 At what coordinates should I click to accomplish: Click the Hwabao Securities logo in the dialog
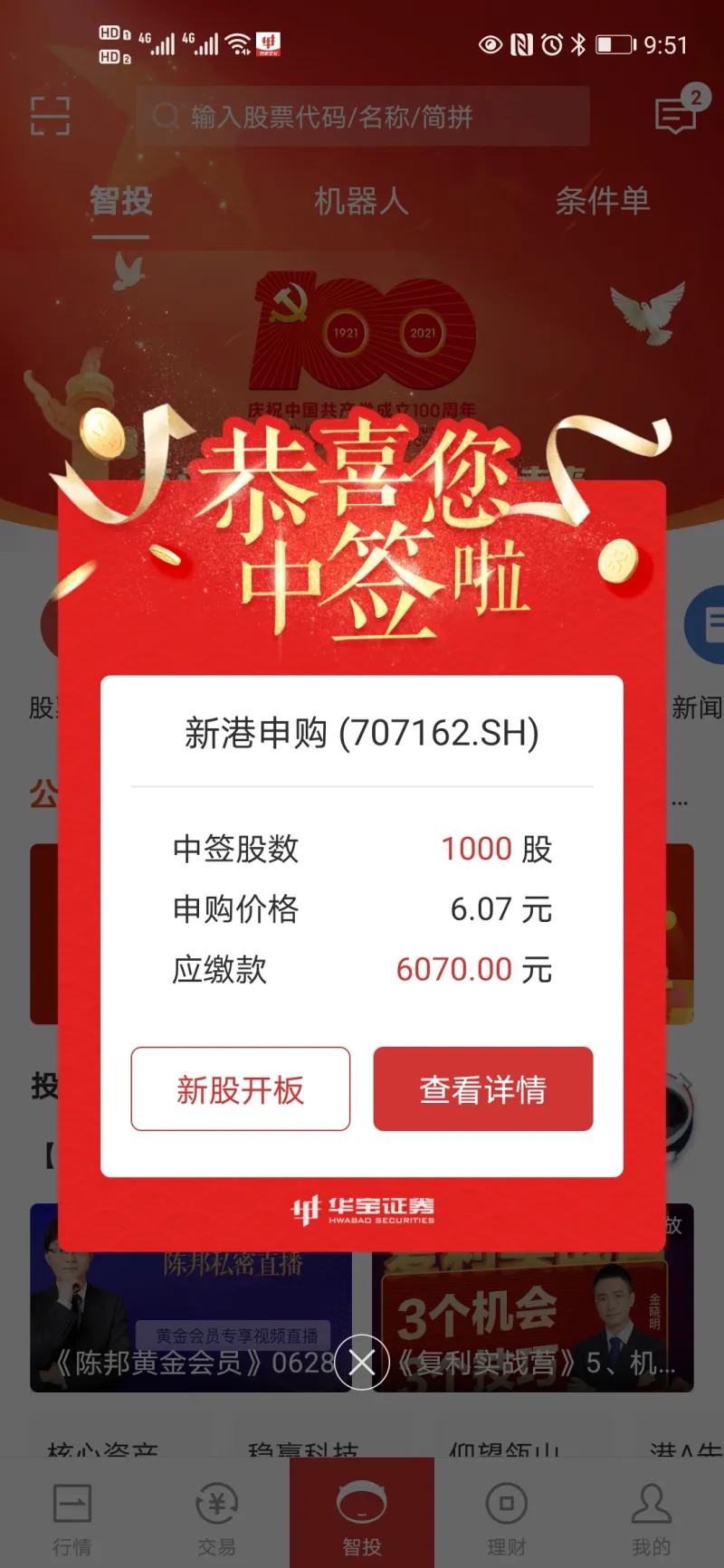pyautogui.click(x=362, y=1210)
